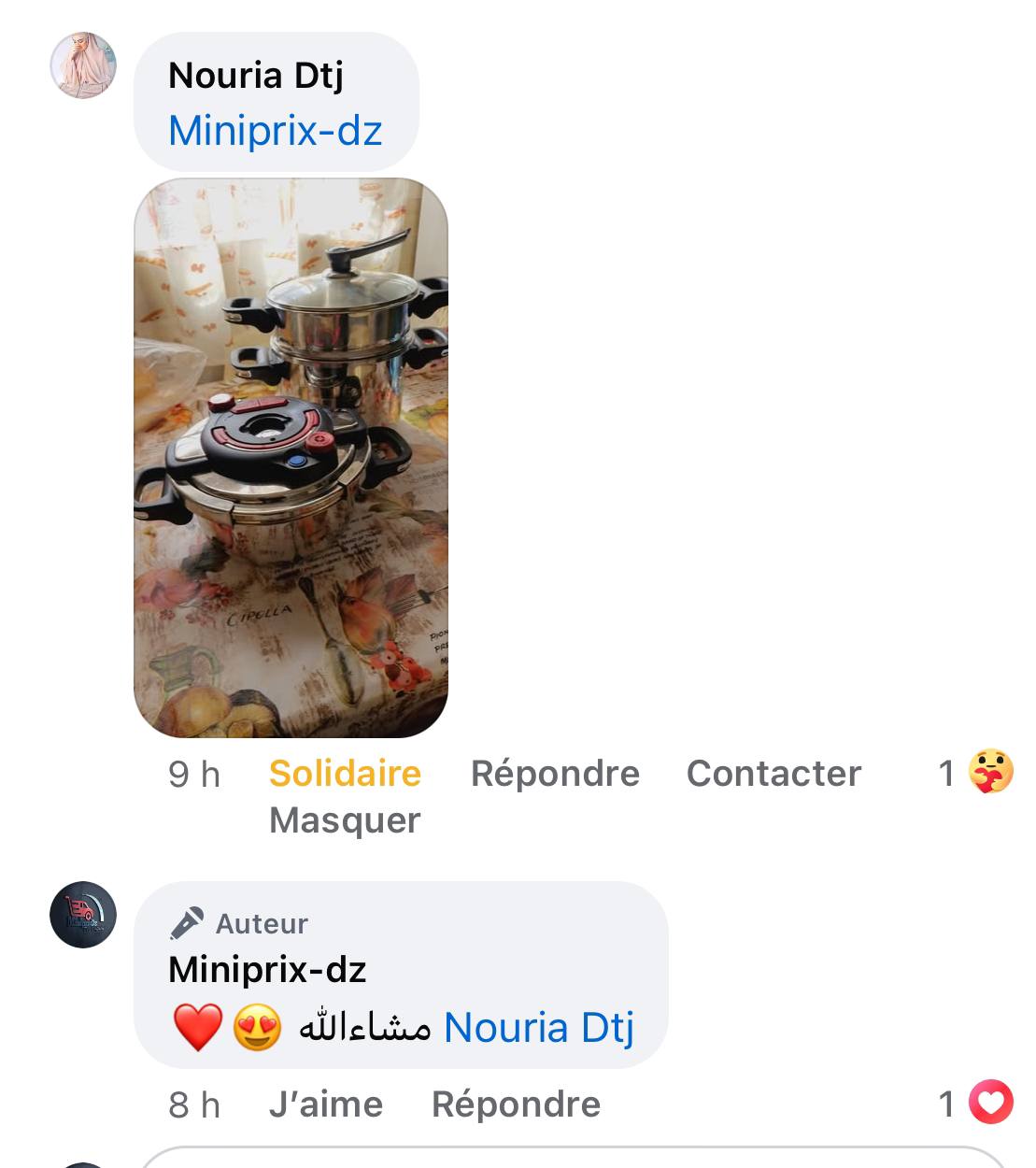The height and width of the screenshot is (1168, 1036).
Task: Tap Répondre under the Miniprix-dz reply
Action: (x=516, y=1104)
